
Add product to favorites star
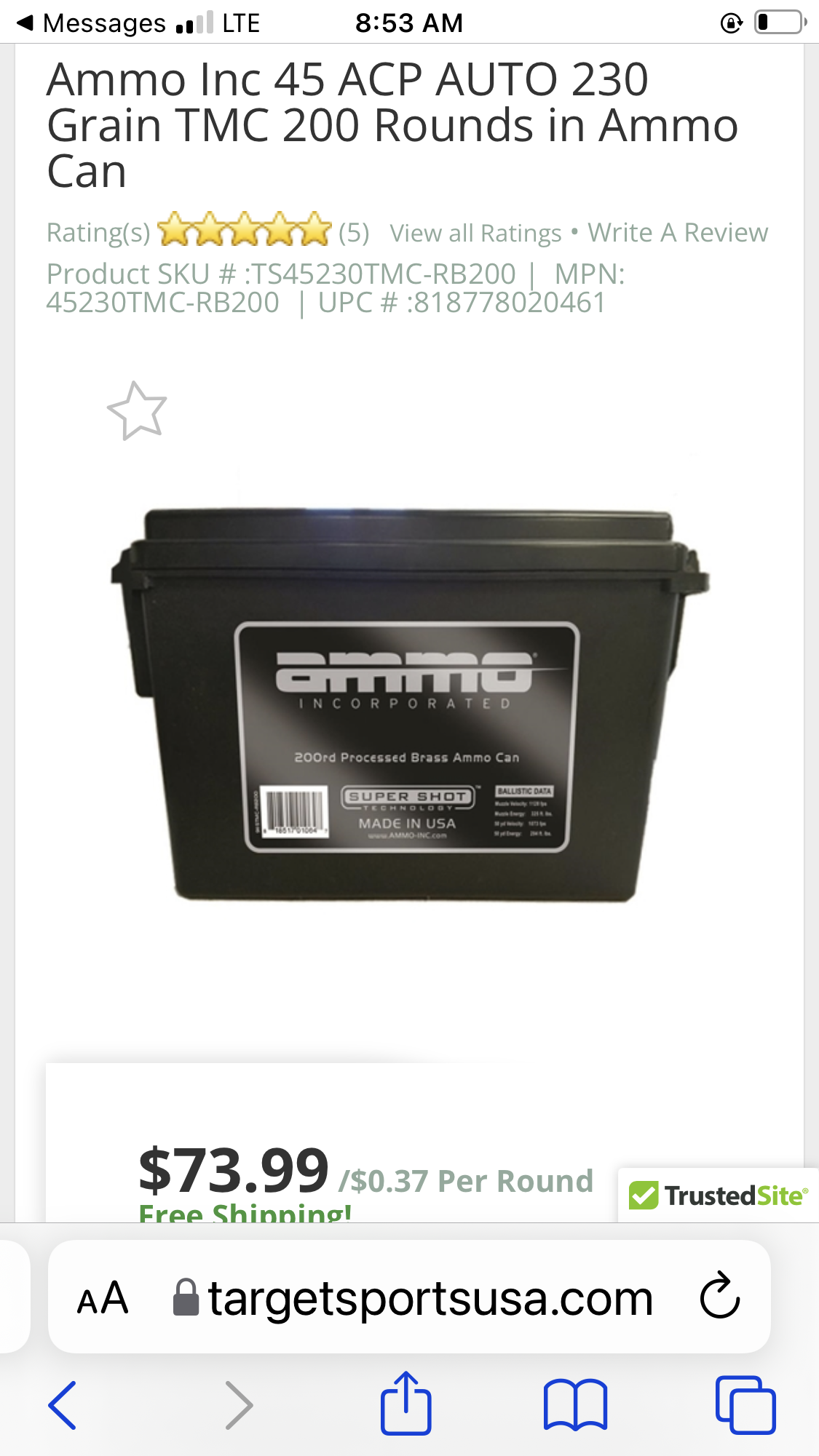(137, 411)
